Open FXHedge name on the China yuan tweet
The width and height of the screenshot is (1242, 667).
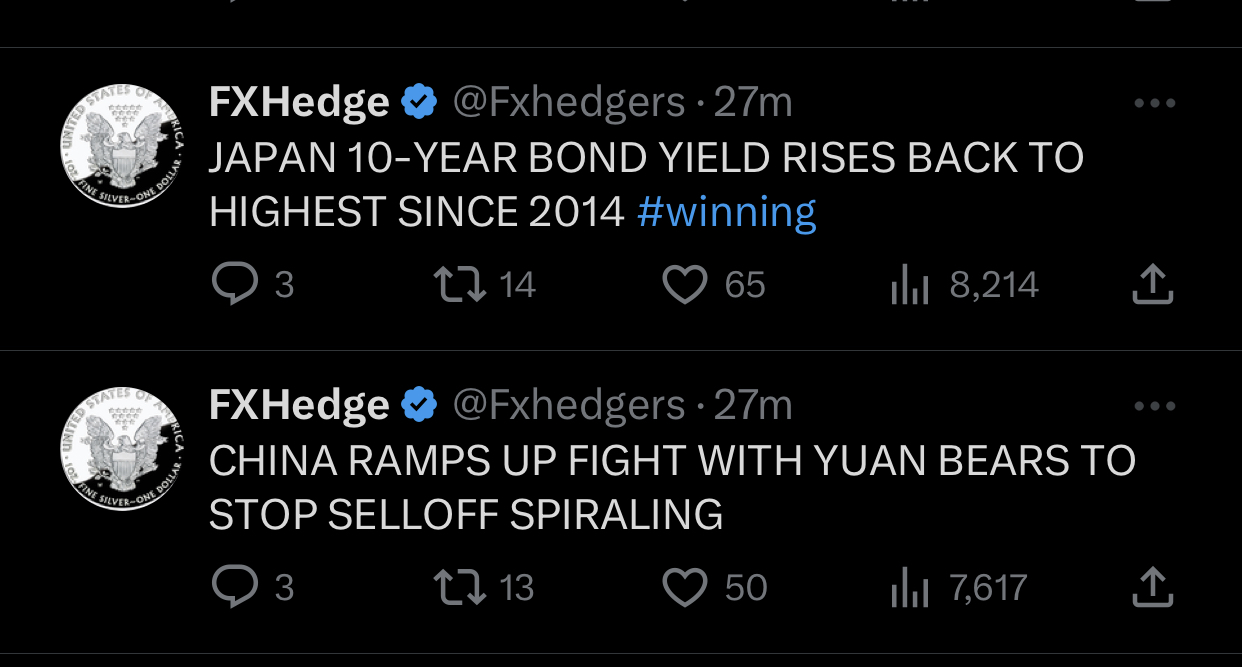[x=298, y=405]
